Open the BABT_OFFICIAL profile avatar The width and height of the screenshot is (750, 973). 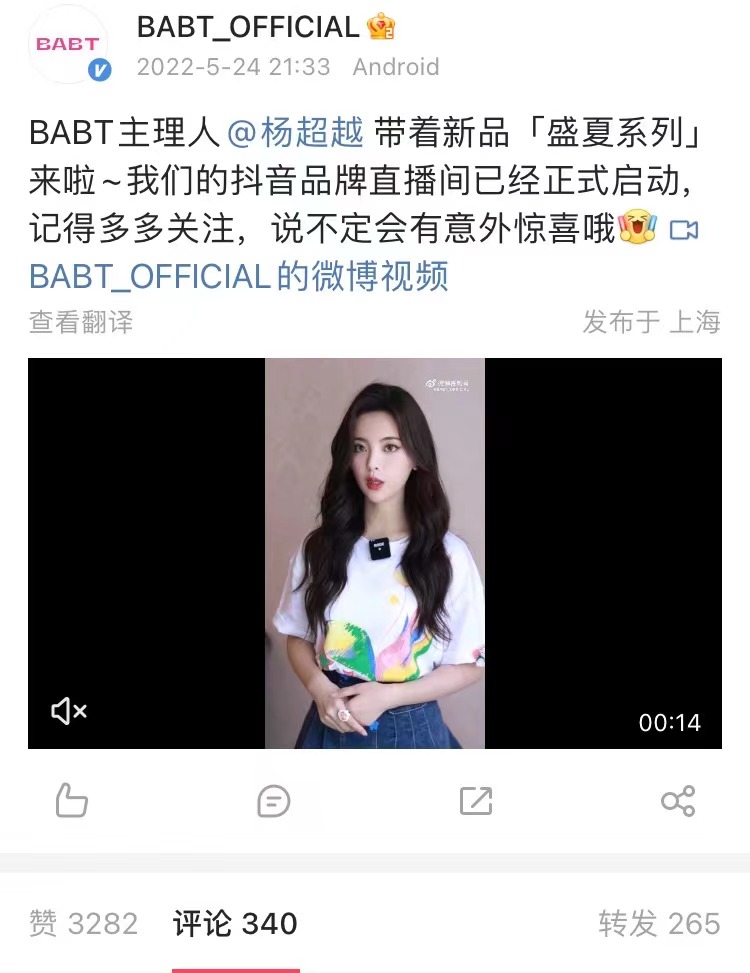pos(68,45)
